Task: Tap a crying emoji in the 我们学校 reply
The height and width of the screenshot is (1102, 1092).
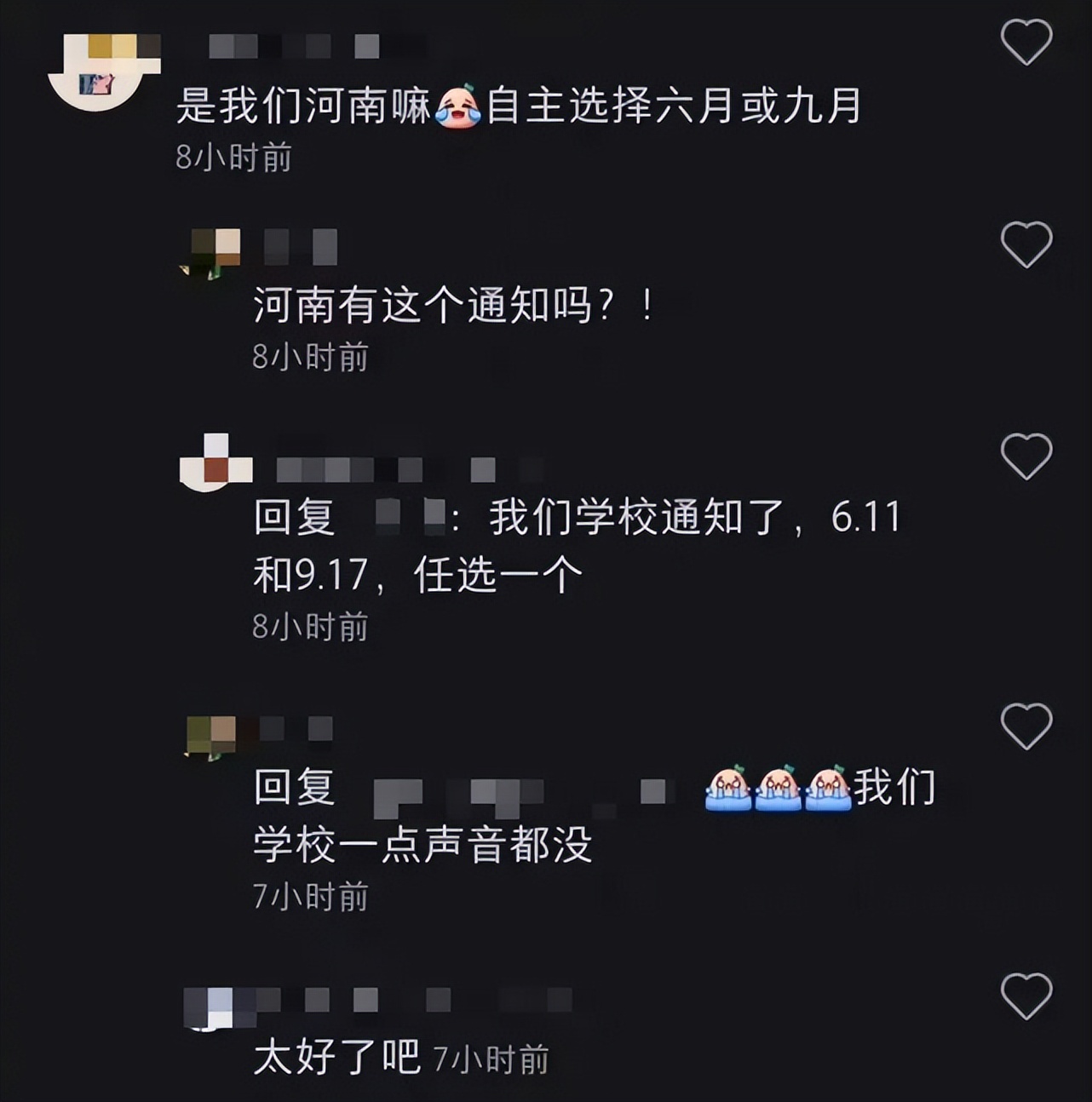Action: [730, 789]
